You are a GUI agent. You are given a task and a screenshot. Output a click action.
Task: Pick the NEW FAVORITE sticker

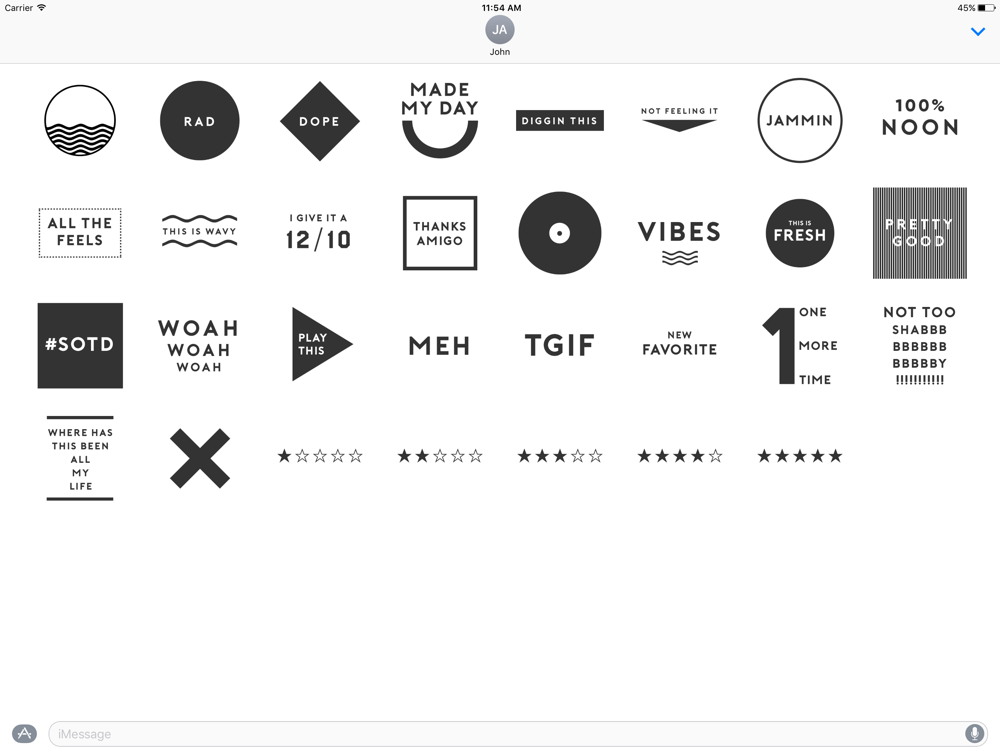coord(680,344)
